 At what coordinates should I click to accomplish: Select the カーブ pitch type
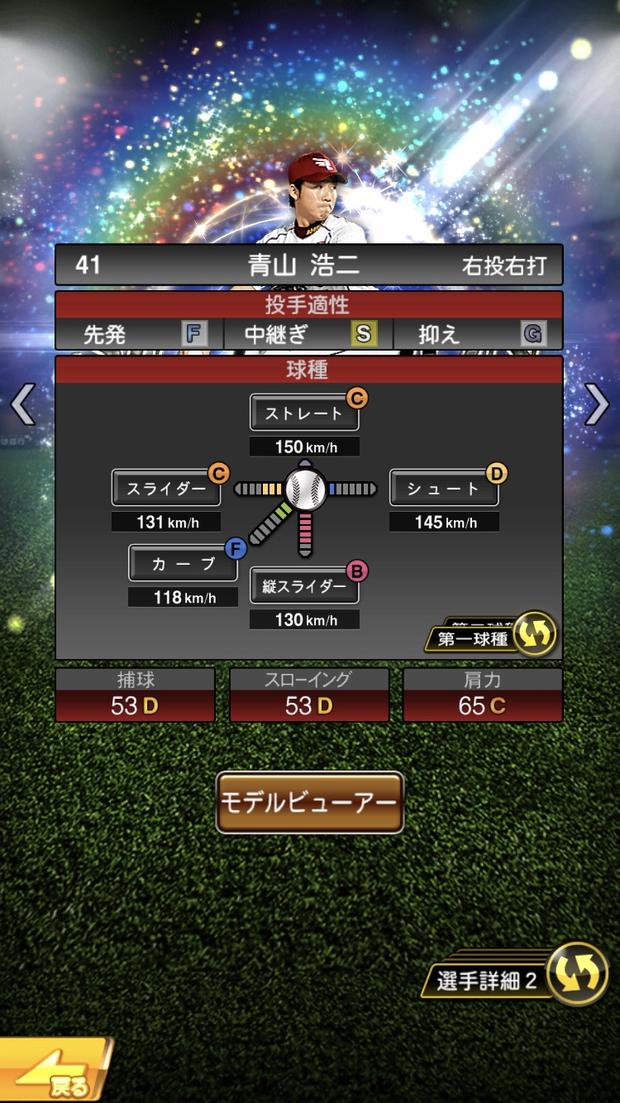tap(183, 563)
